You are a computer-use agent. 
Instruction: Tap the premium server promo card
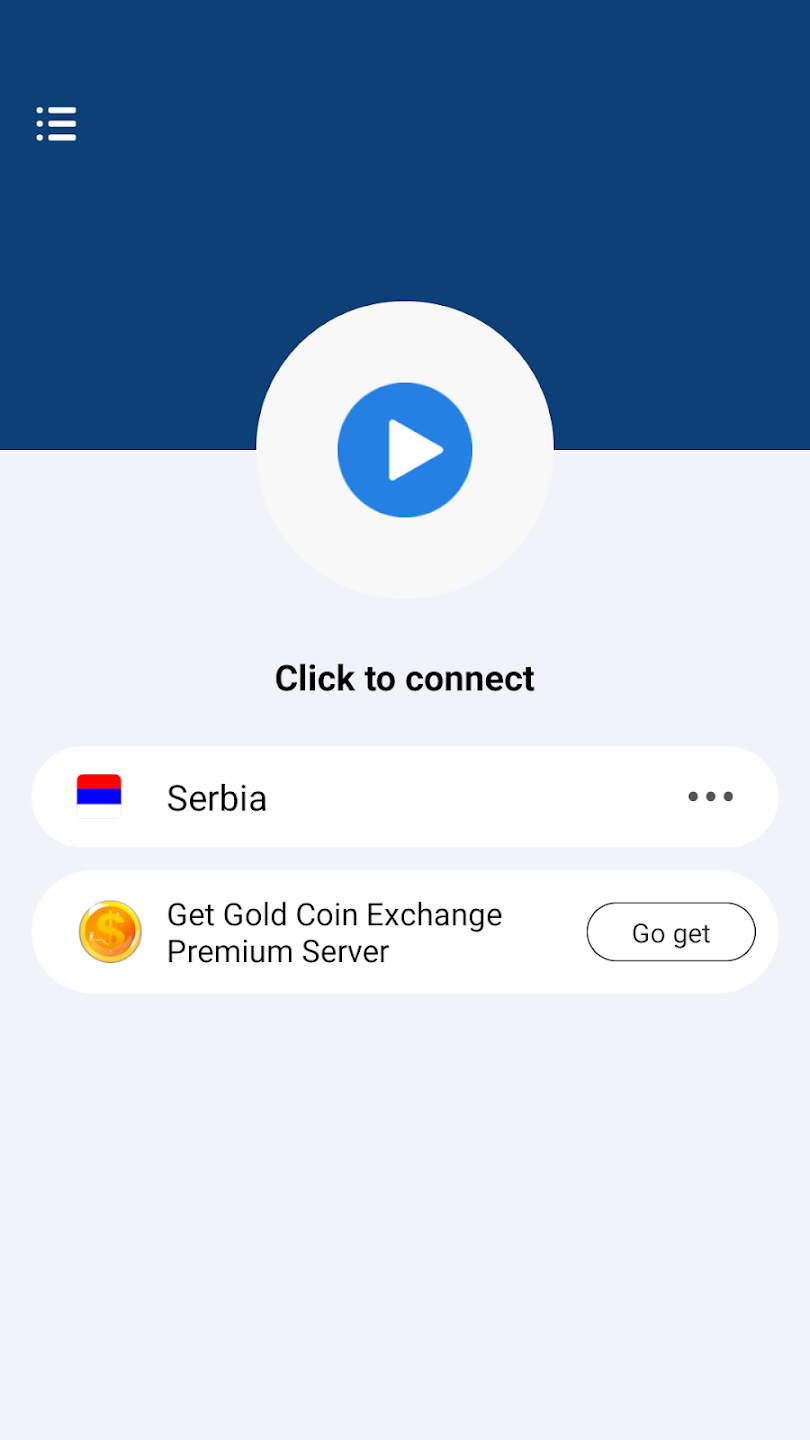(405, 931)
